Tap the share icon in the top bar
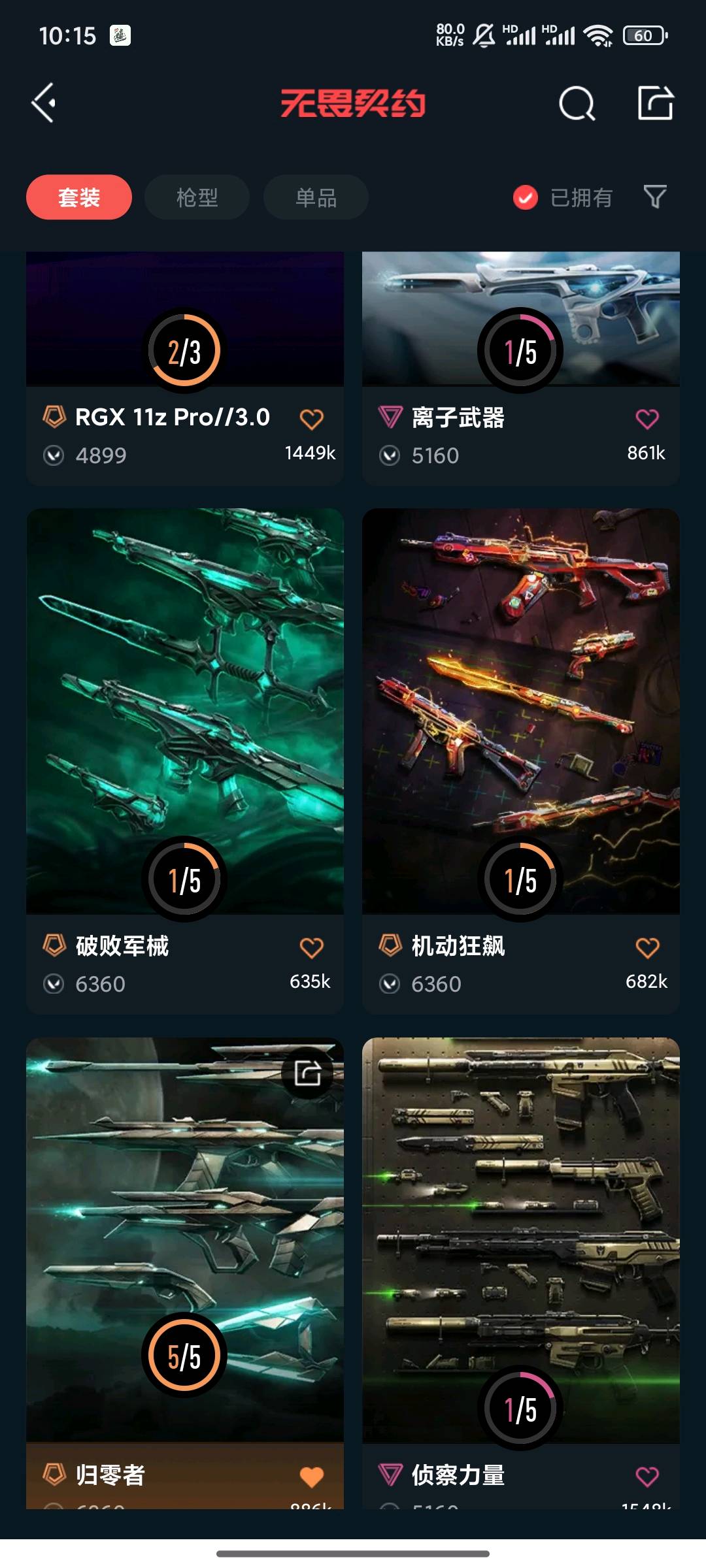 pos(655,103)
